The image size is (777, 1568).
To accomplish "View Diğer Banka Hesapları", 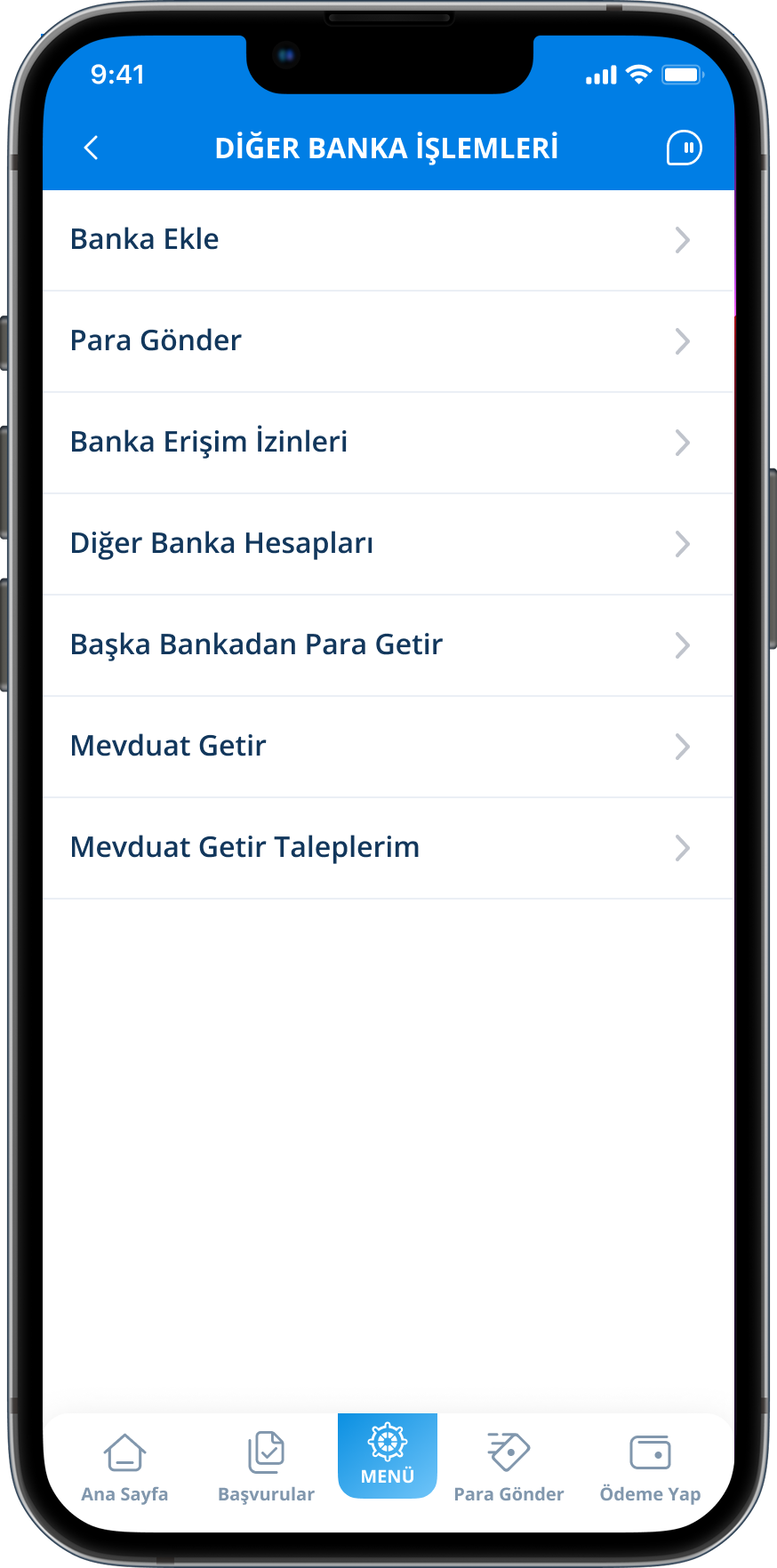I will coord(388,544).
